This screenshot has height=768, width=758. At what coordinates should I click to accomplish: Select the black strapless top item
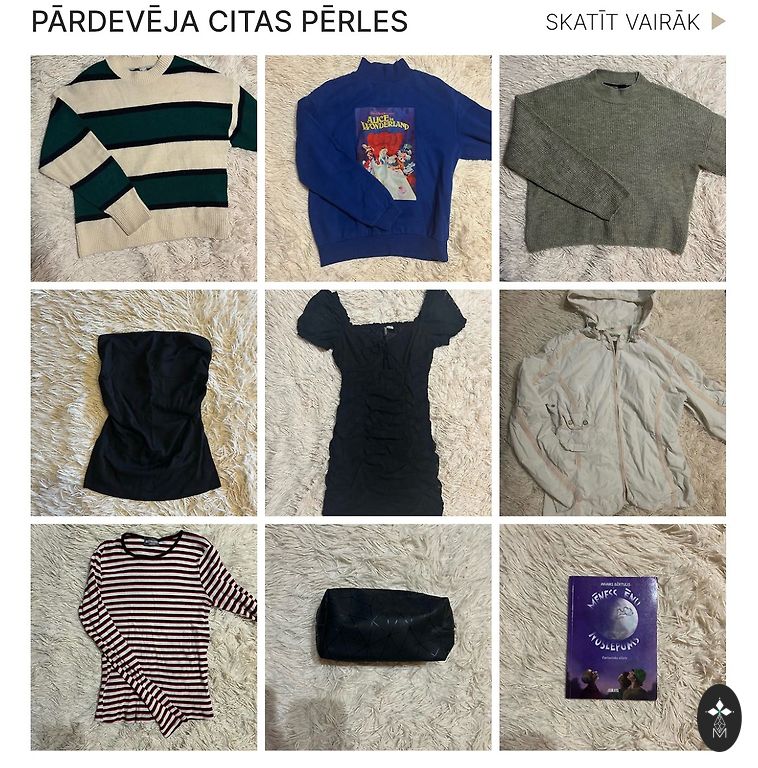pyautogui.click(x=143, y=403)
